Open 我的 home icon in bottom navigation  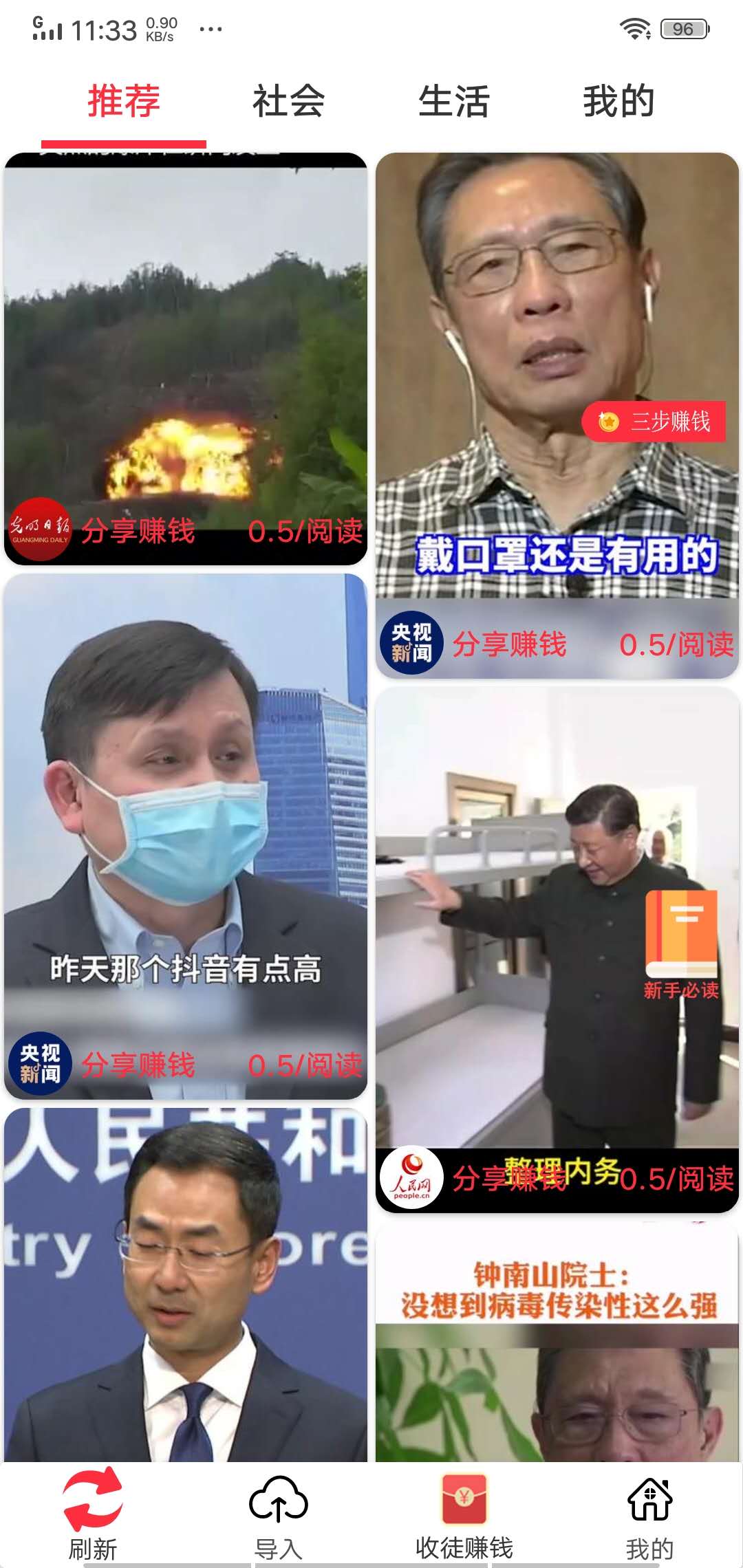click(650, 1499)
